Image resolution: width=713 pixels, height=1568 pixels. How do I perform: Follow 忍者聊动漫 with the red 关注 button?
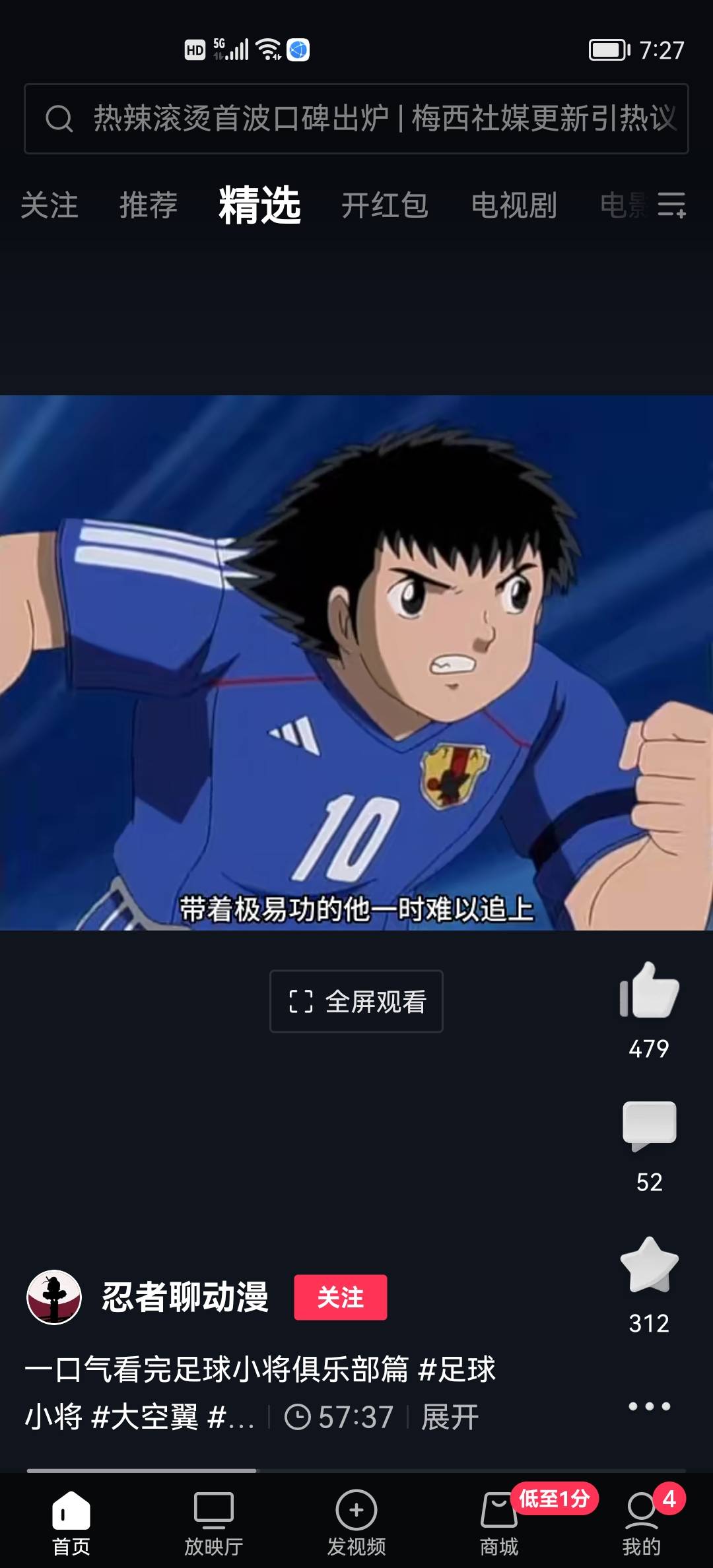tap(340, 1297)
